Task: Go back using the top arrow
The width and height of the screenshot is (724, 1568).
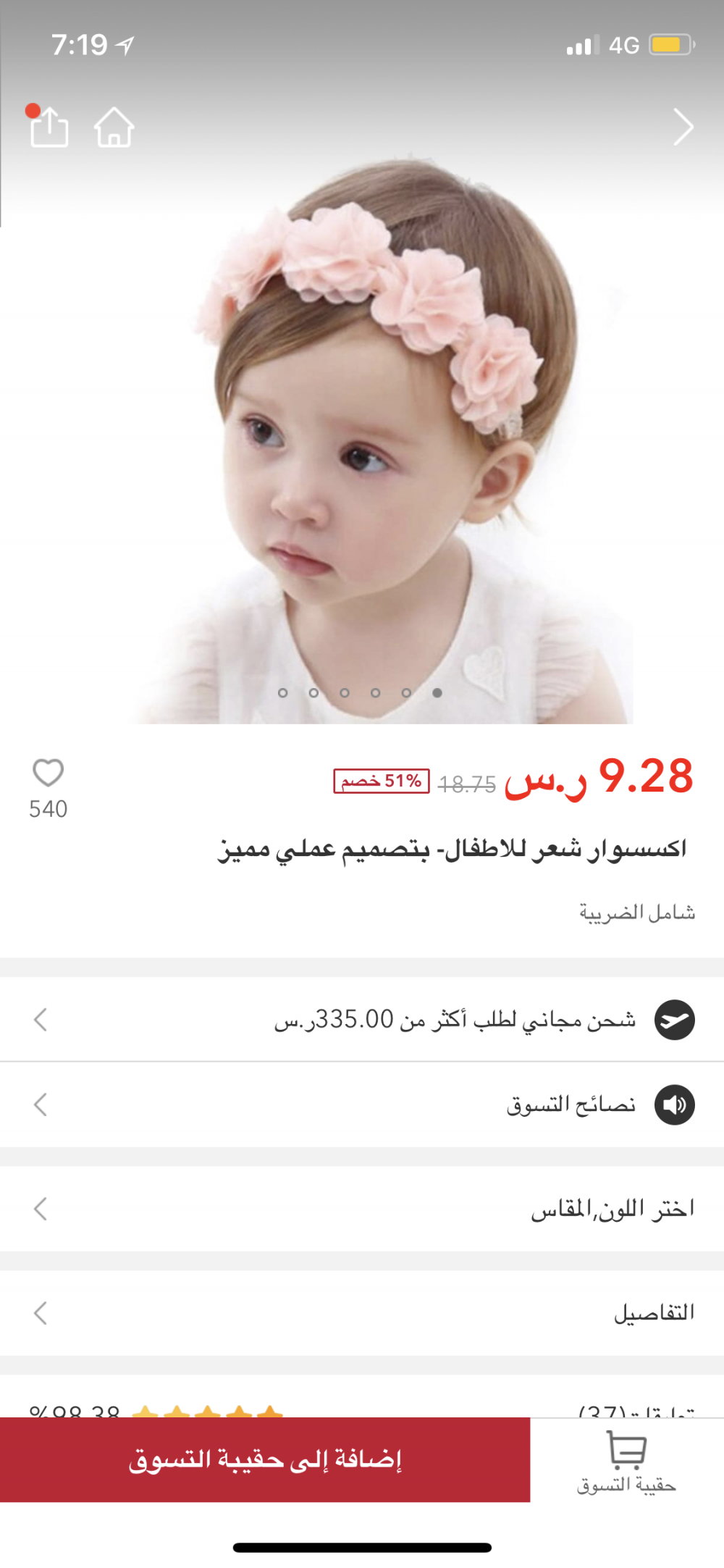Action: pyautogui.click(x=683, y=127)
